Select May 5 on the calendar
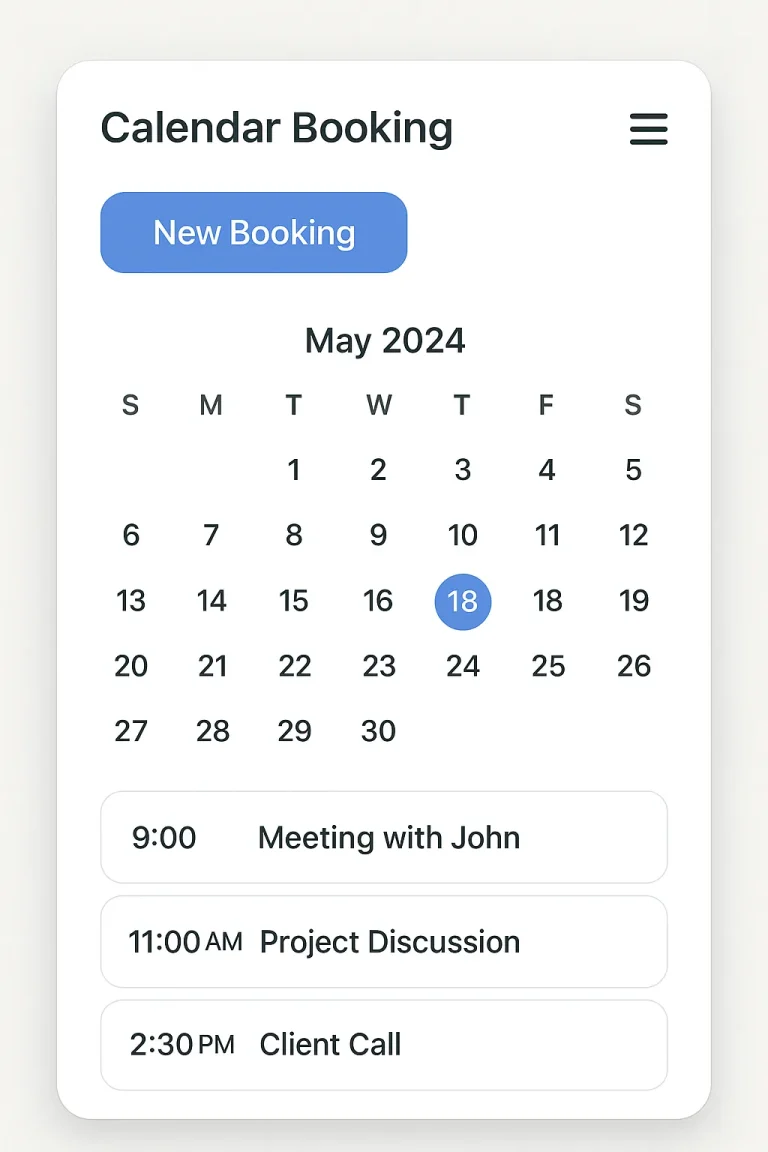This screenshot has width=768, height=1152. coord(632,470)
